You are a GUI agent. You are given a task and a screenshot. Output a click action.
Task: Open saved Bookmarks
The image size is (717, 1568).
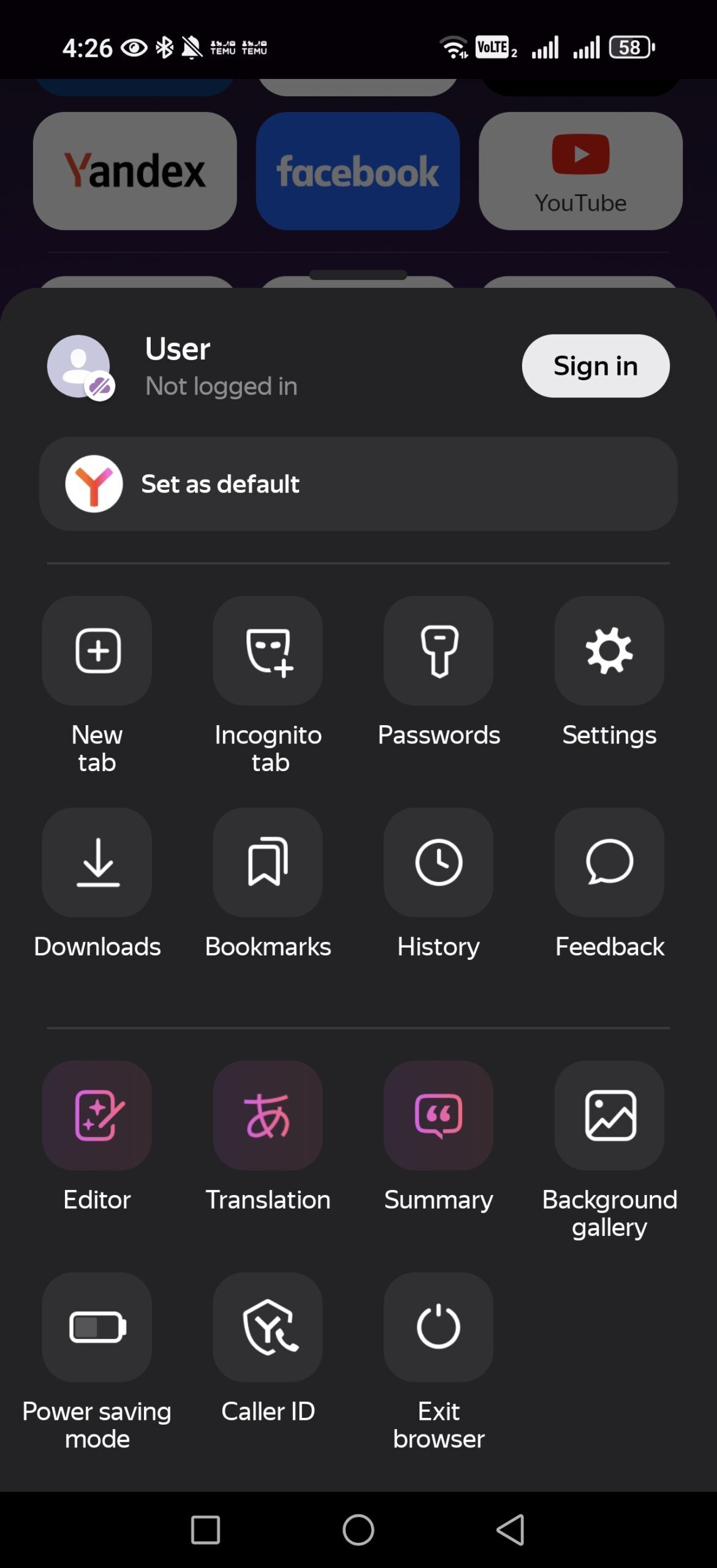point(268,862)
